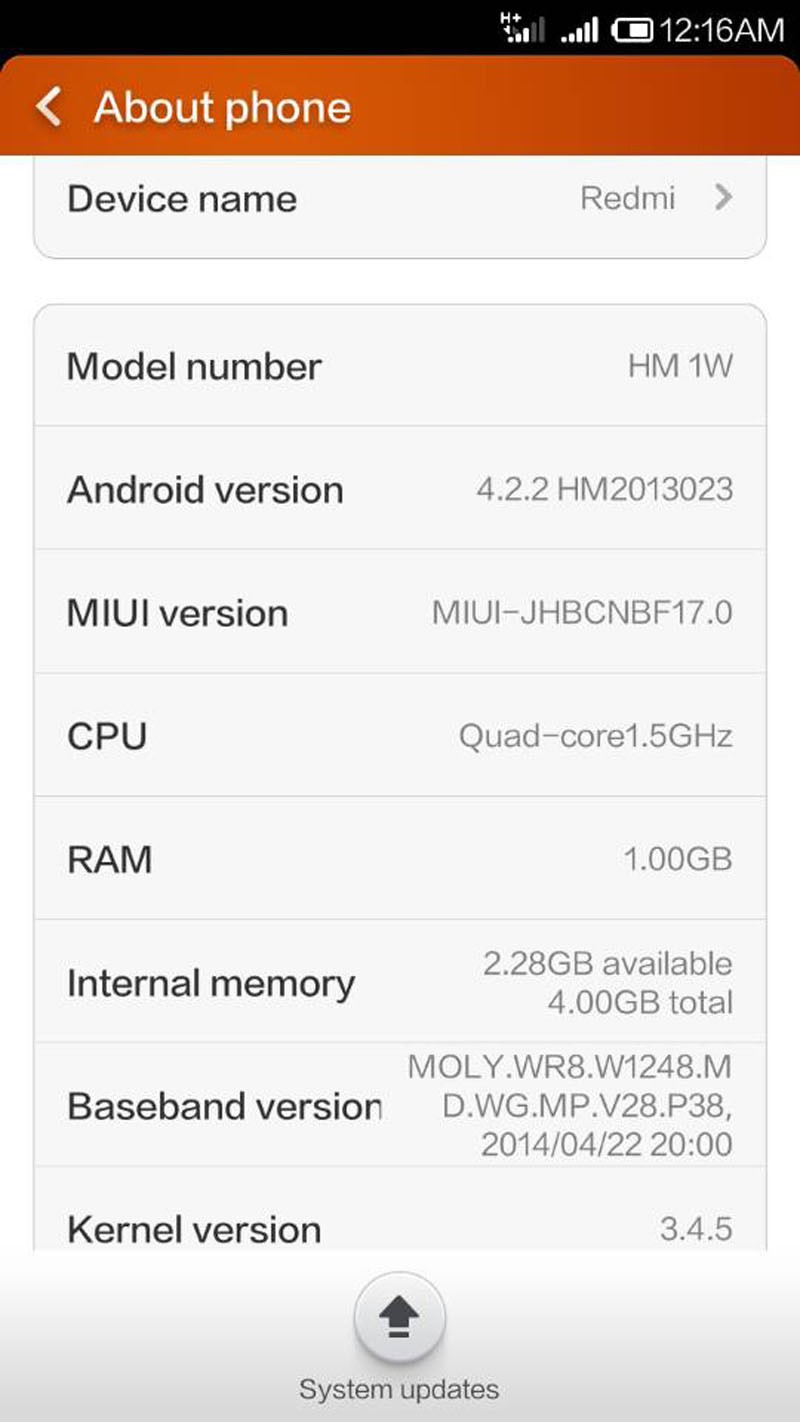Image resolution: width=800 pixels, height=1422 pixels.
Task: Open the Device name setting
Action: pyautogui.click(x=400, y=199)
